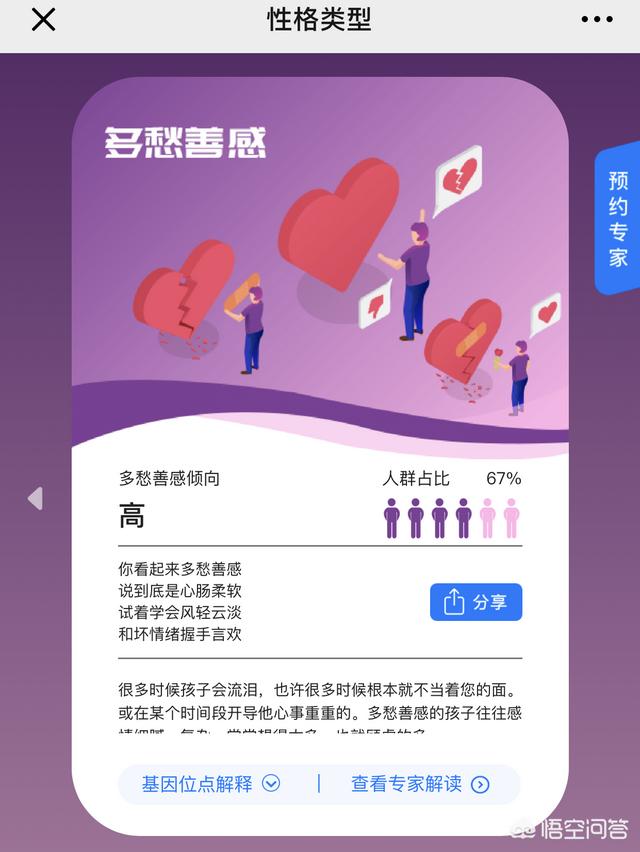This screenshot has height=852, width=640.
Task: Tap the 预约专家 side tab
Action: coord(618,219)
